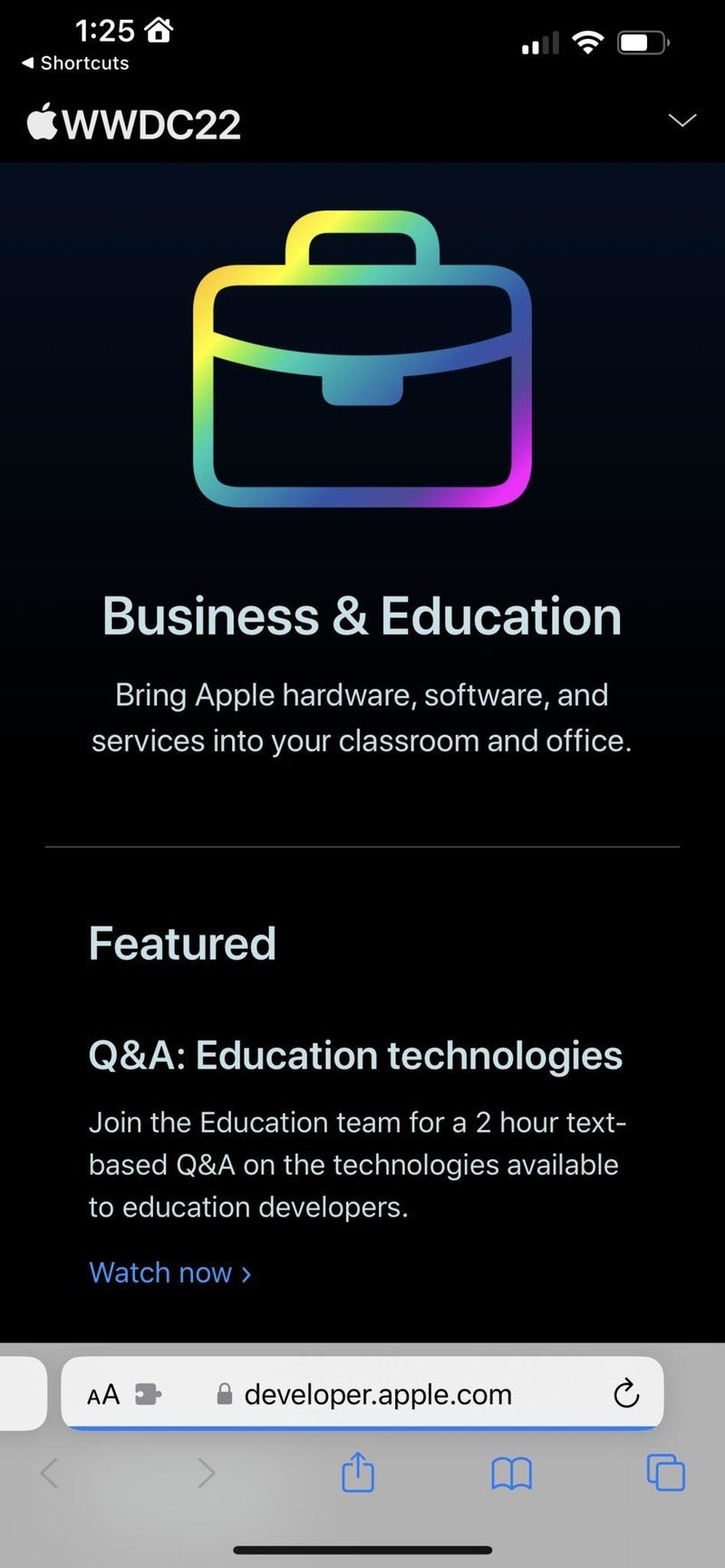Go to the WWDC22 home logo
Screen dimensions: 725x1568
point(134,123)
